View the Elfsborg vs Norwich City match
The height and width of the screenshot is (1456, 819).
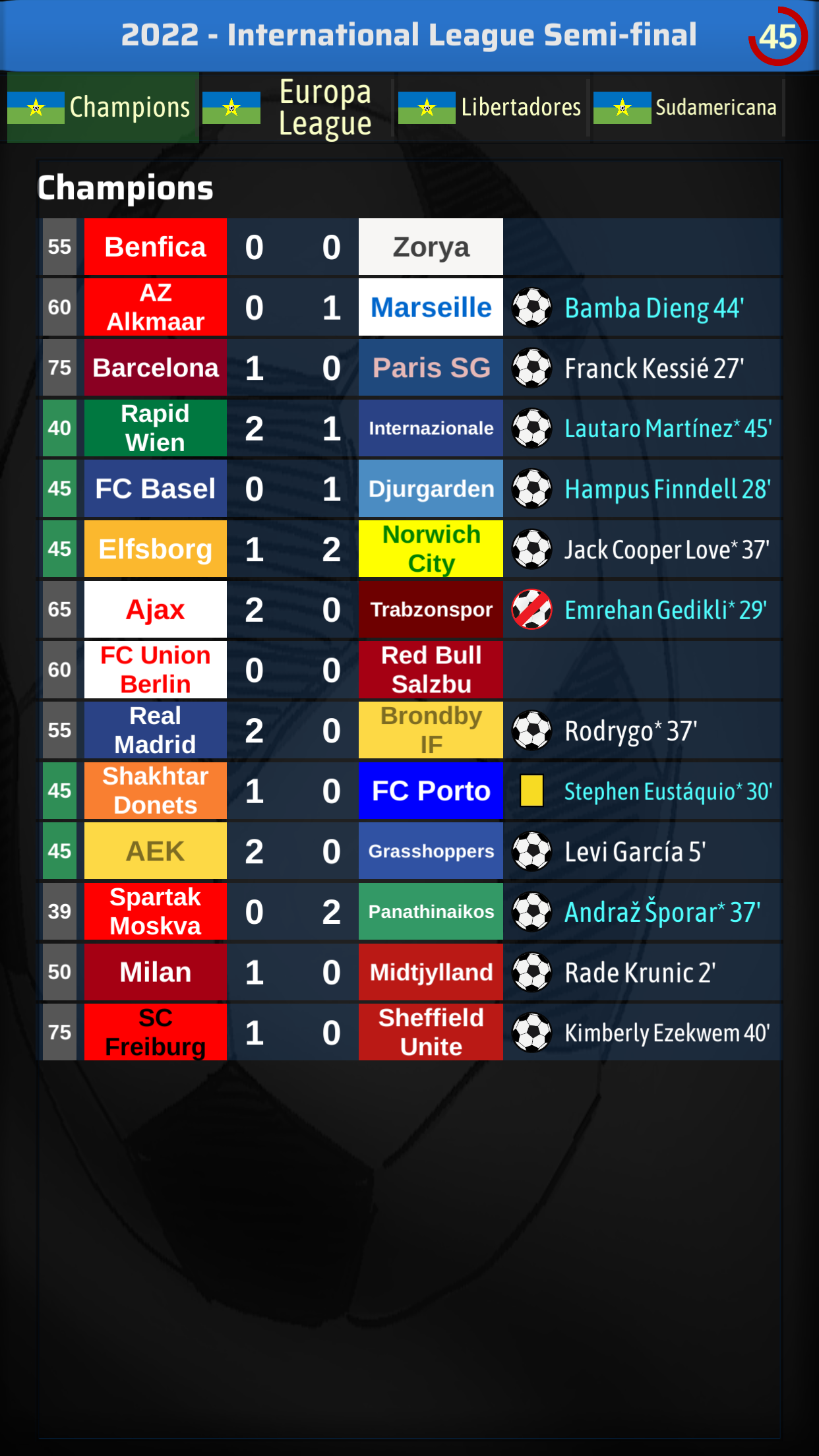pyautogui.click(x=411, y=549)
